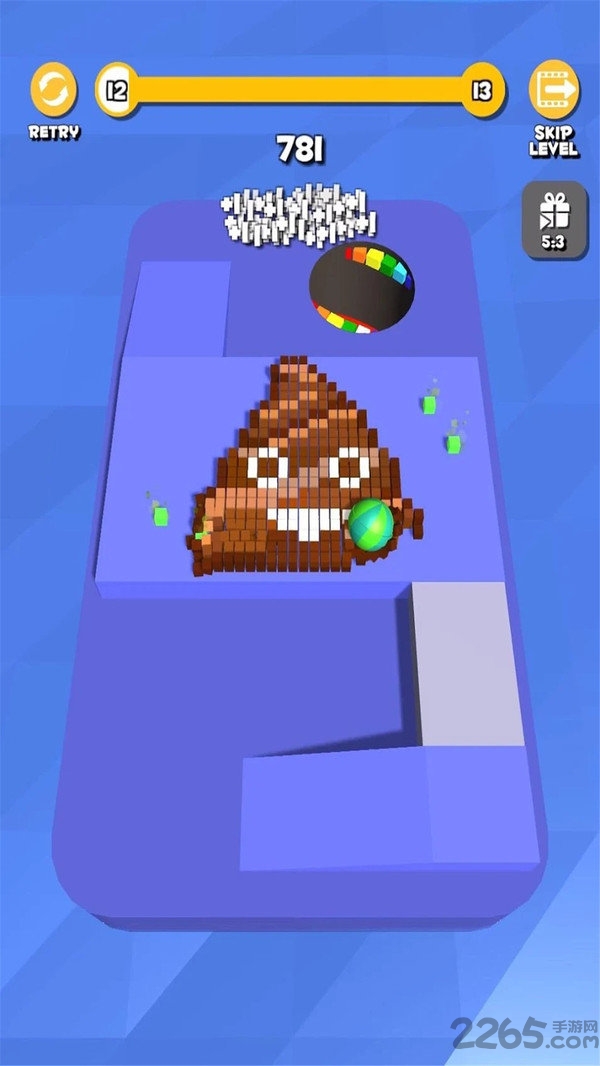Skip this level
This screenshot has height=1066, width=600.
pos(553,92)
